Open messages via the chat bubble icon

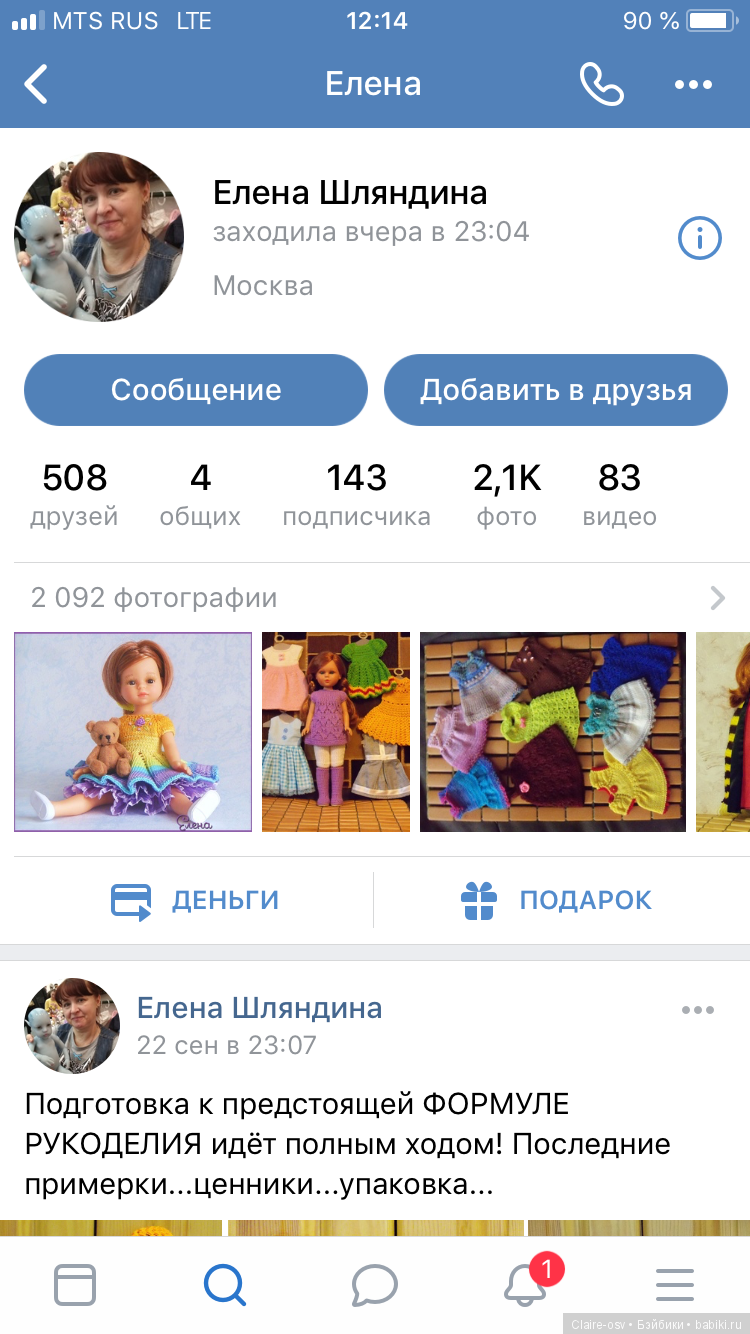(375, 1286)
